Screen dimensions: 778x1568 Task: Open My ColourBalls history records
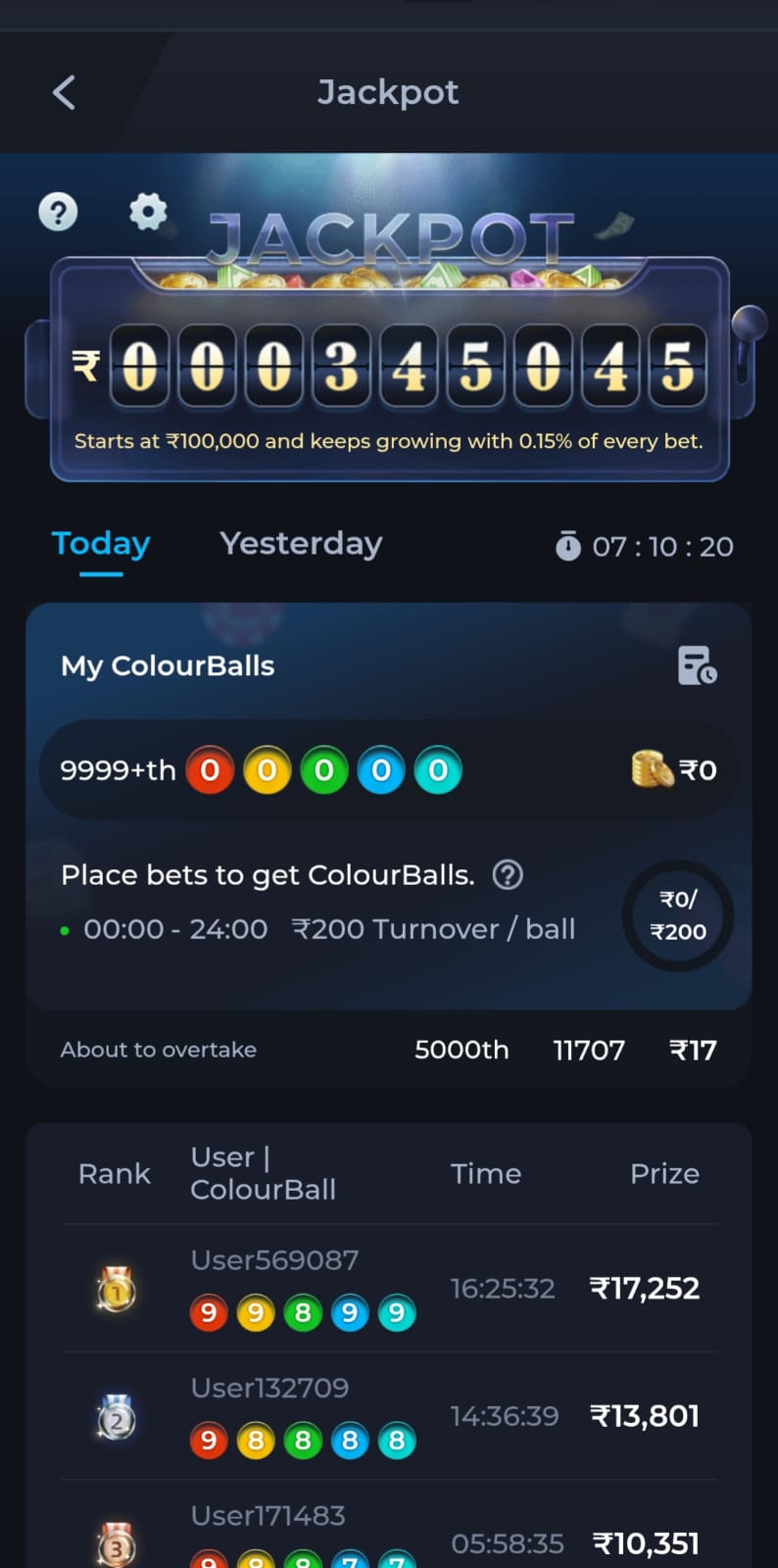coord(697,665)
